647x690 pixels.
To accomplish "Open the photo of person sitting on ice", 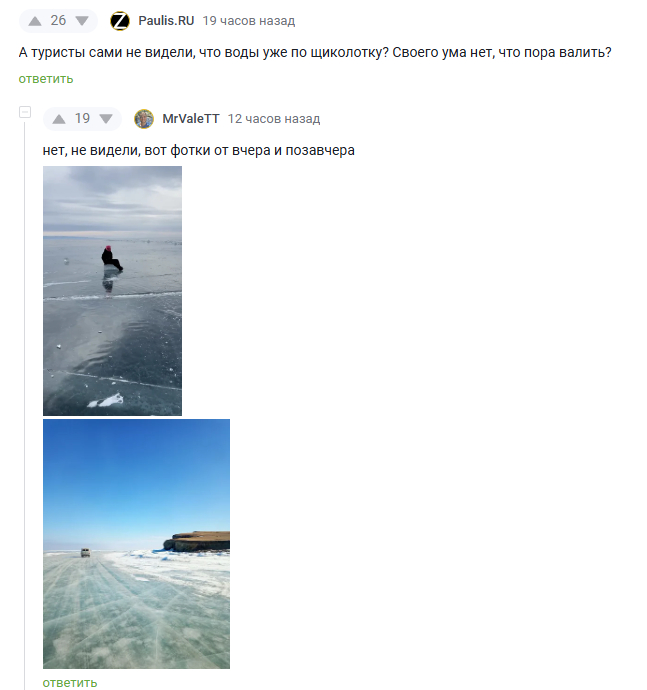I will pos(112,290).
